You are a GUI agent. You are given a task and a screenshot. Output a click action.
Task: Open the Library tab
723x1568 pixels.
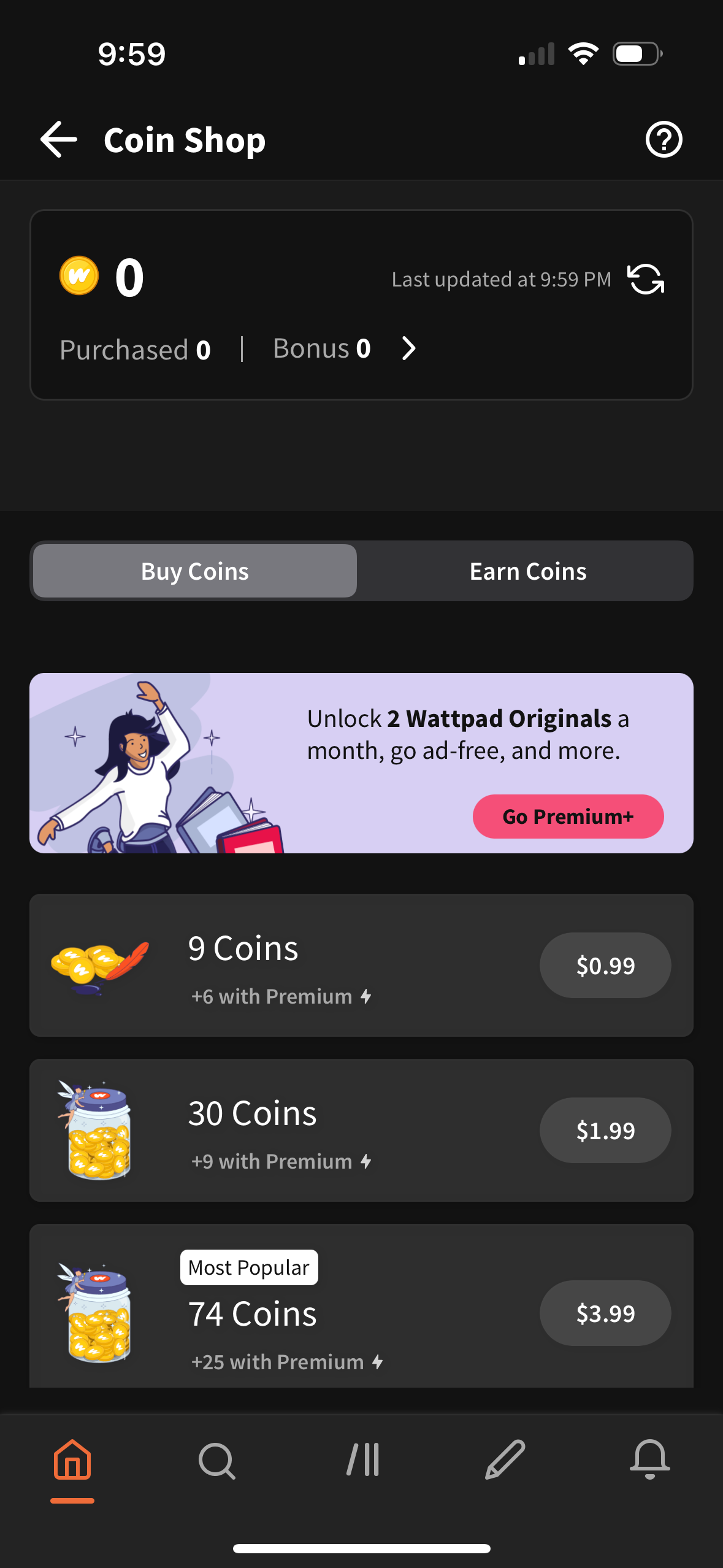(x=362, y=1460)
